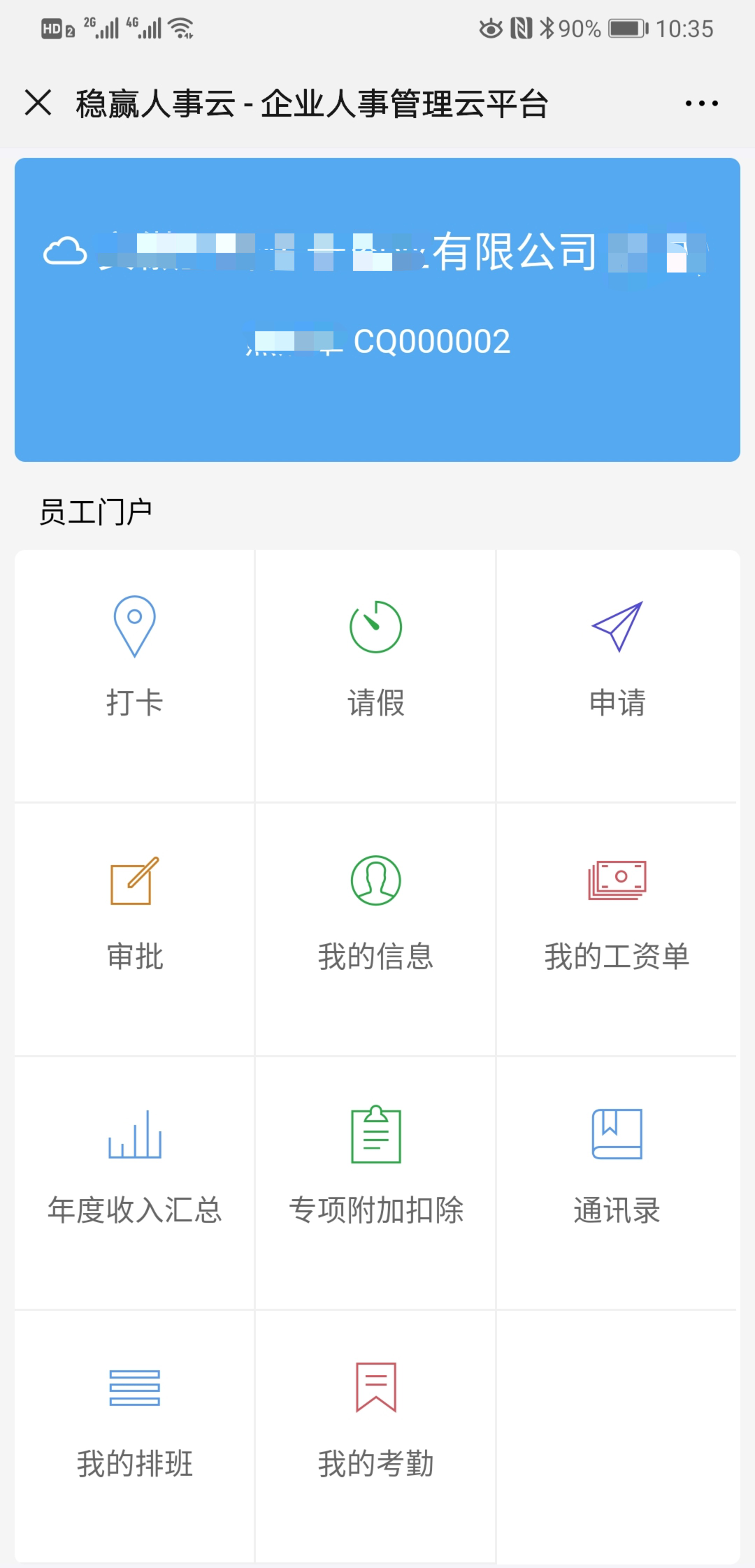View 我的排班 shift schedule
Viewport: 755px width, 1568px height.
click(134, 1437)
